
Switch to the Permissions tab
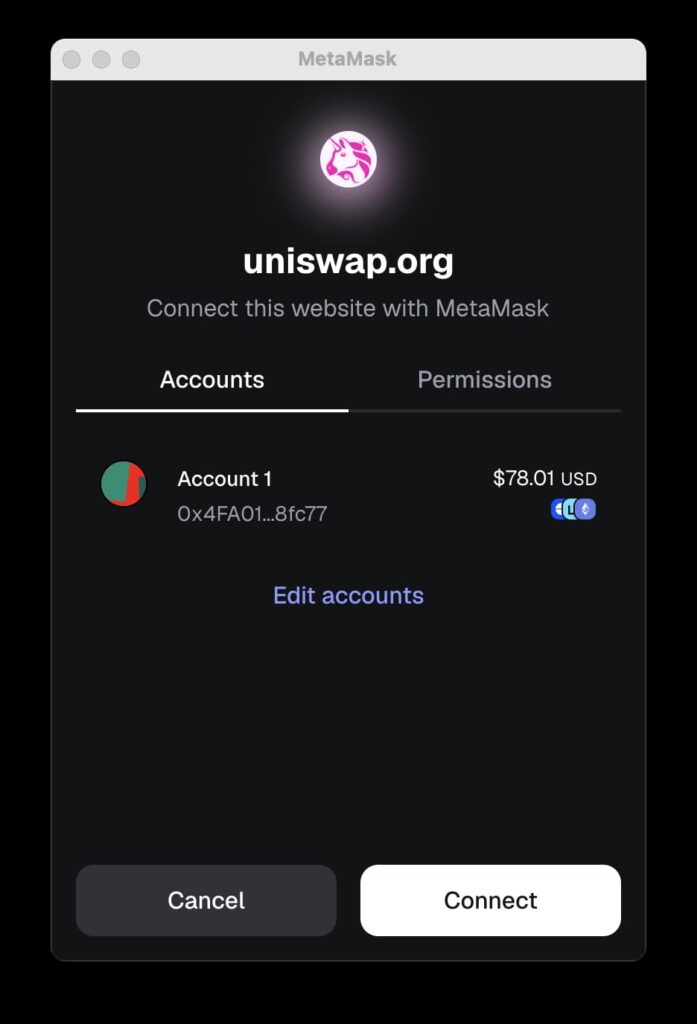(484, 380)
